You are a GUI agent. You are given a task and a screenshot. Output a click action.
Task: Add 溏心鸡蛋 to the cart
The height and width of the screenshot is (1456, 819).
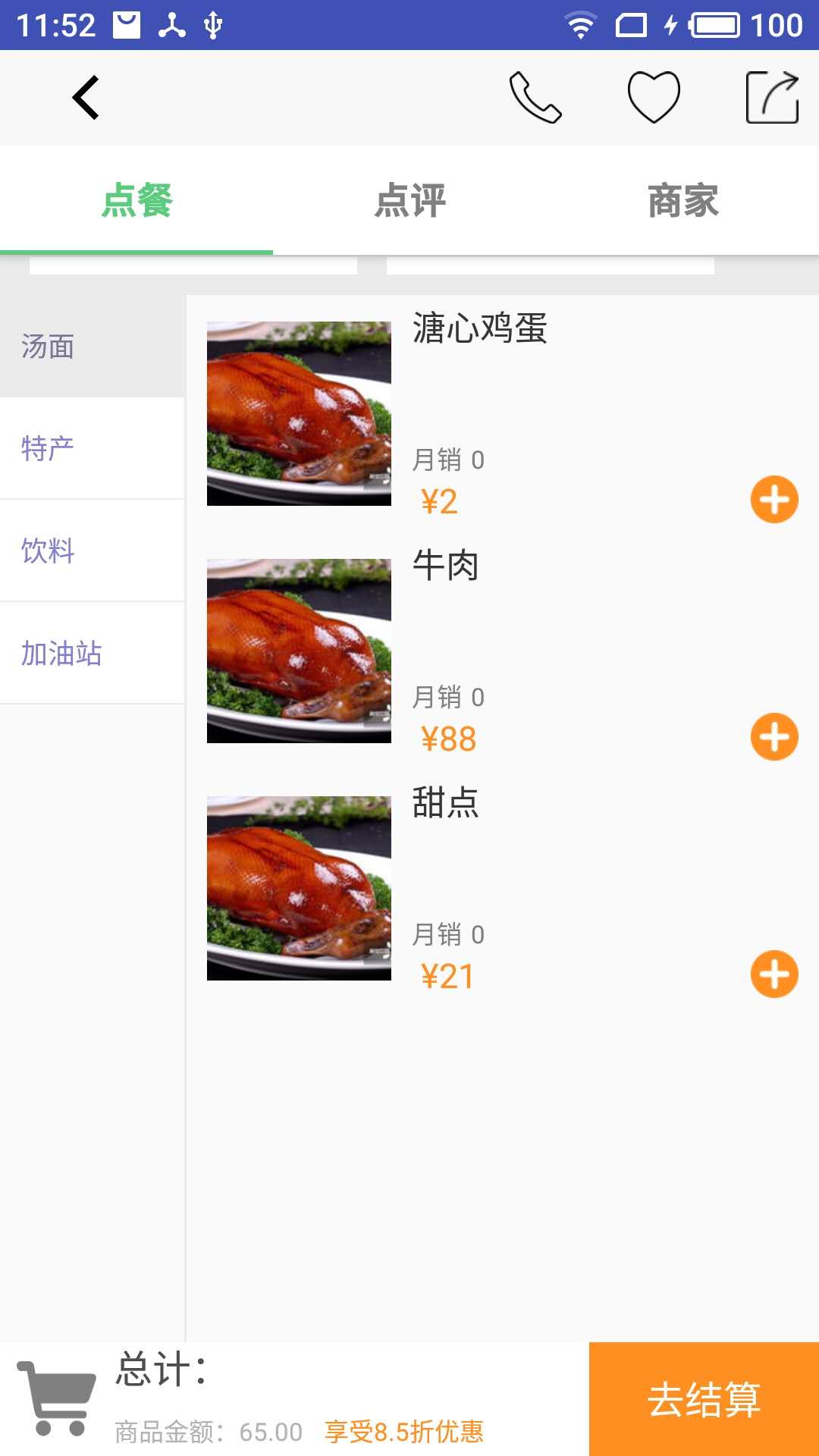pyautogui.click(x=774, y=500)
